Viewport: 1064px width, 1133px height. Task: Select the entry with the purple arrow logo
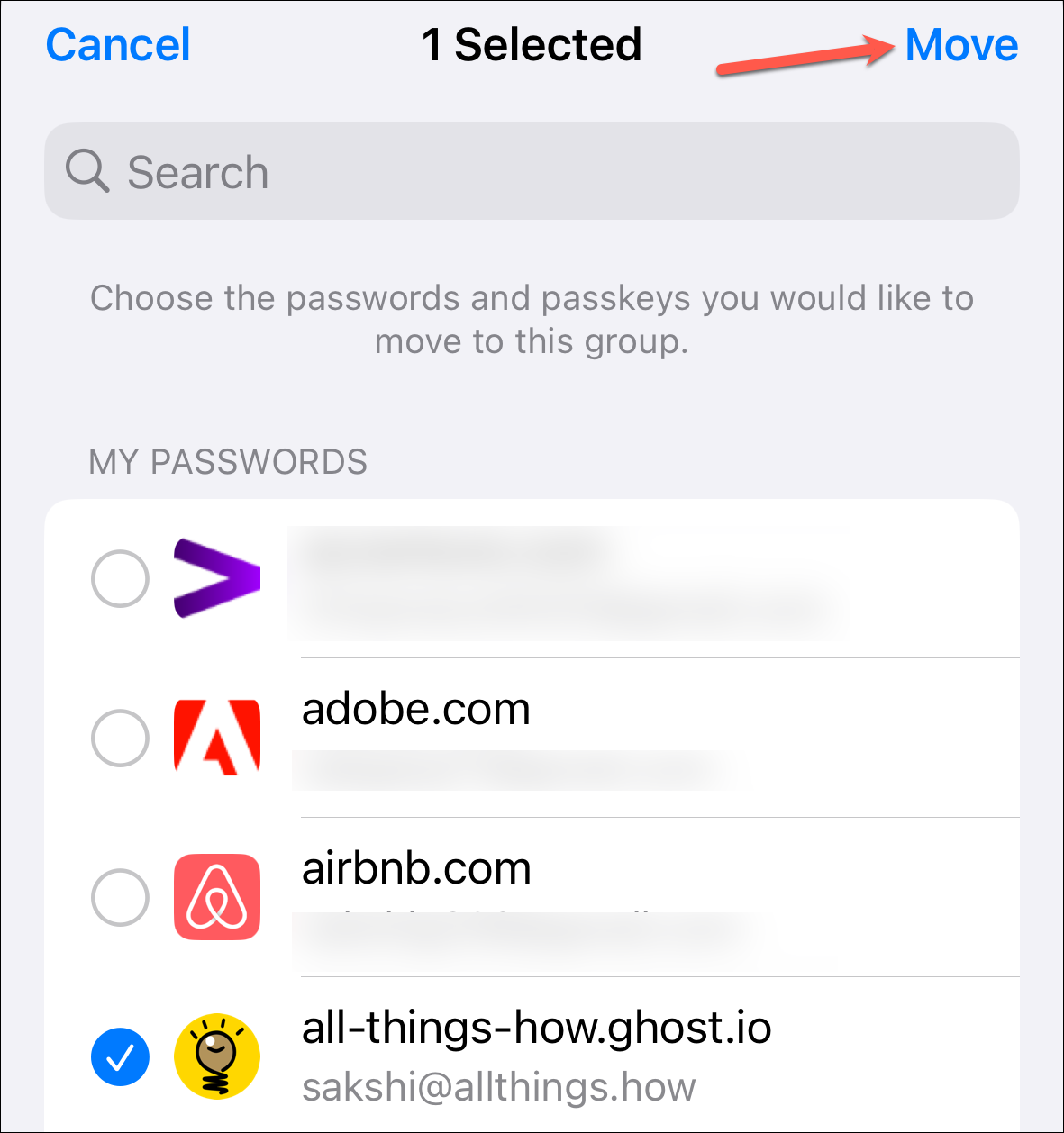pyautogui.click(x=121, y=578)
